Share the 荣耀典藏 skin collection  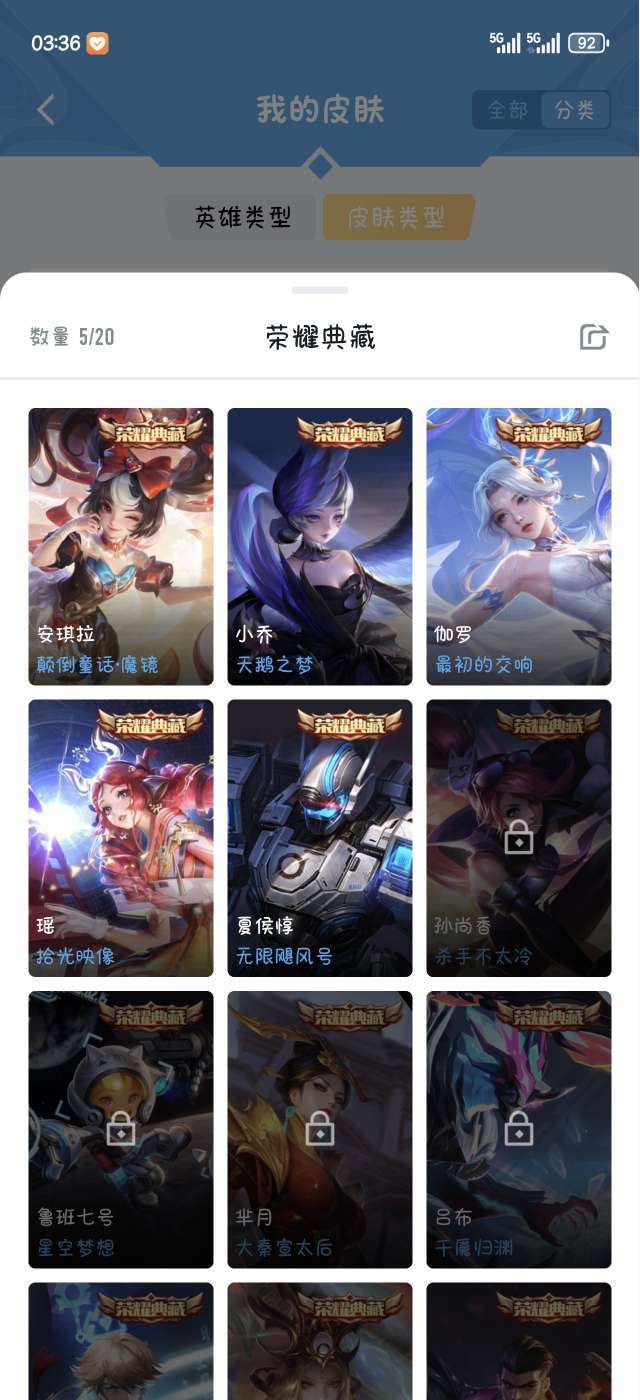pyautogui.click(x=594, y=337)
